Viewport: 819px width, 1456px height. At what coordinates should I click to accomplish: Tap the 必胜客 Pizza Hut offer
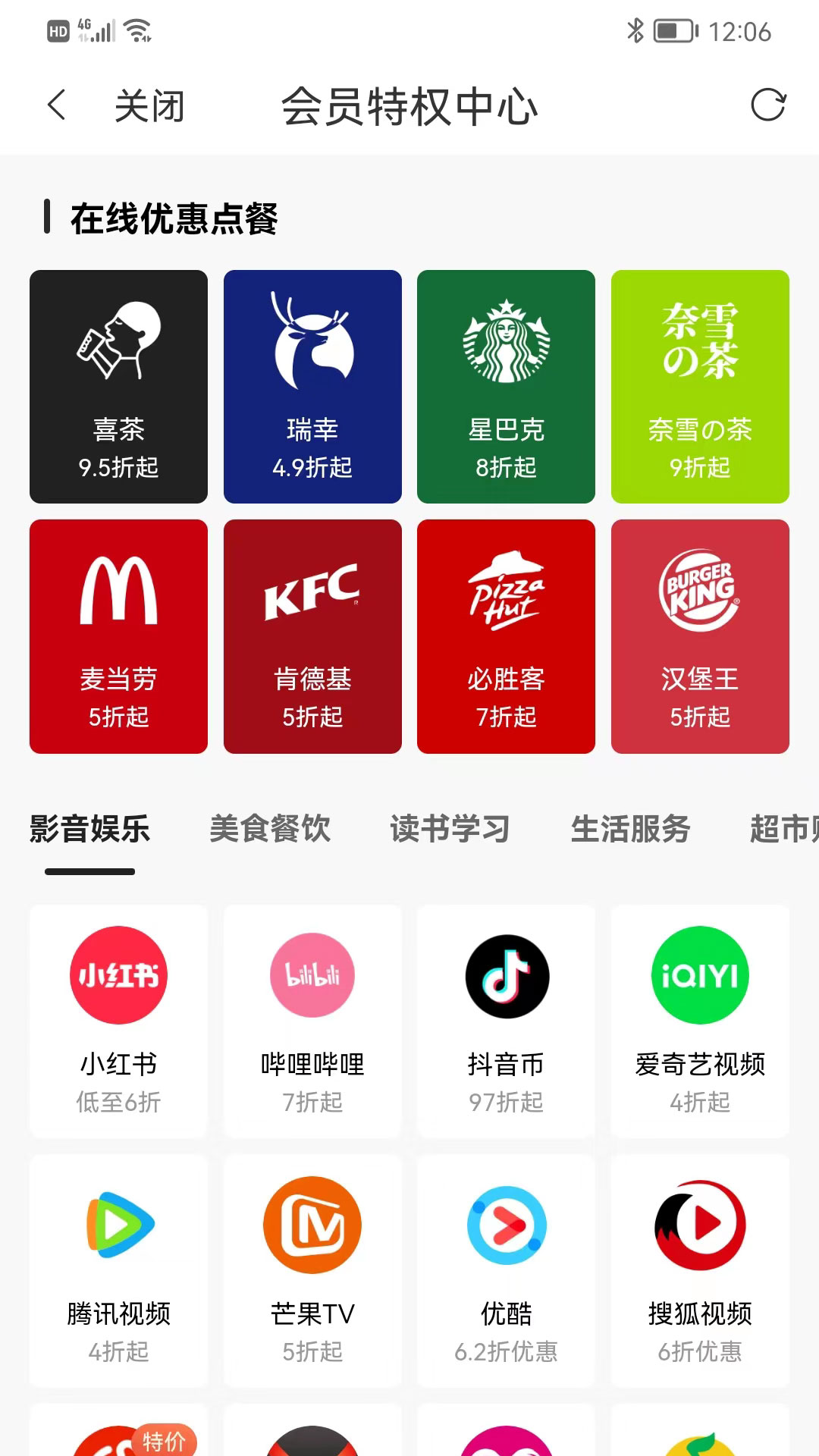click(506, 637)
